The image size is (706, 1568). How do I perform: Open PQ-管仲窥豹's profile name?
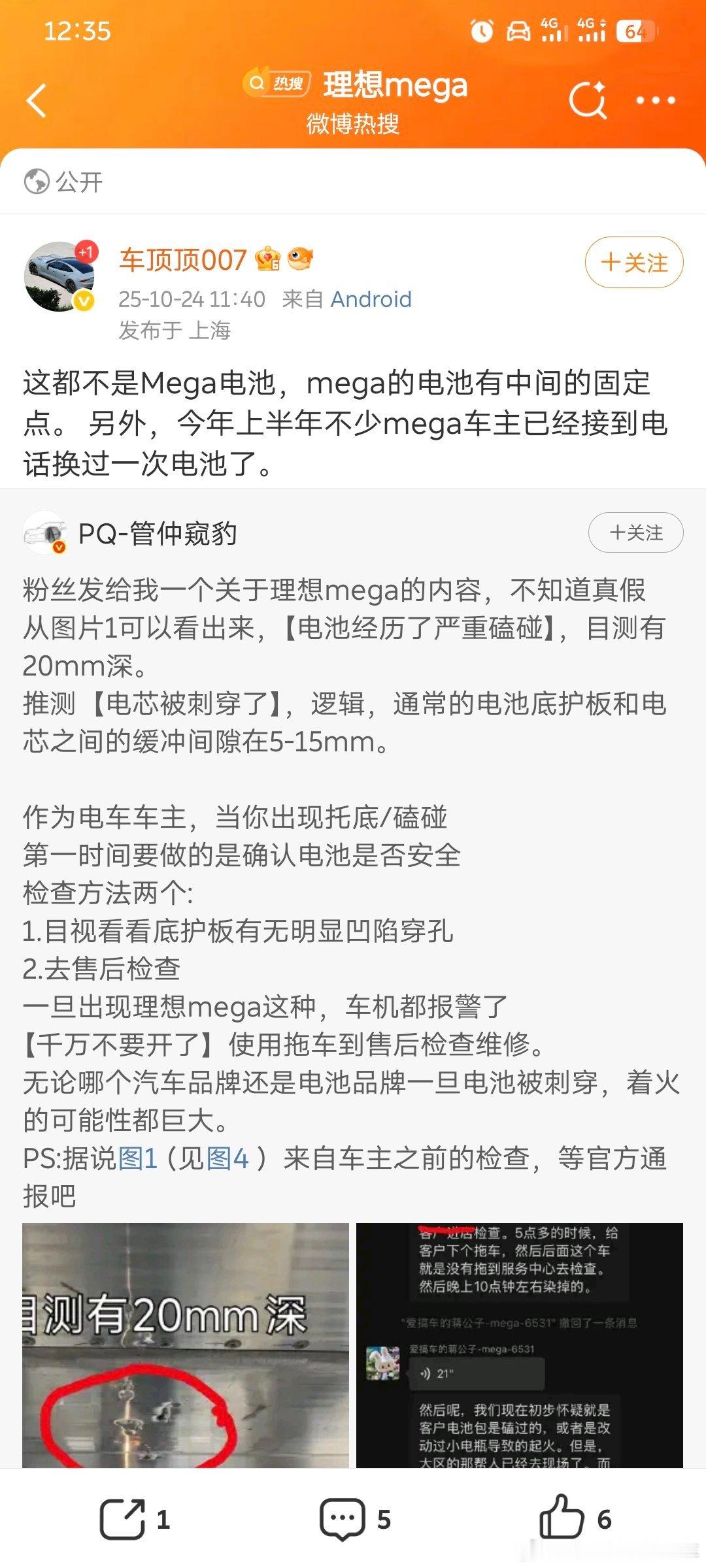point(158,534)
